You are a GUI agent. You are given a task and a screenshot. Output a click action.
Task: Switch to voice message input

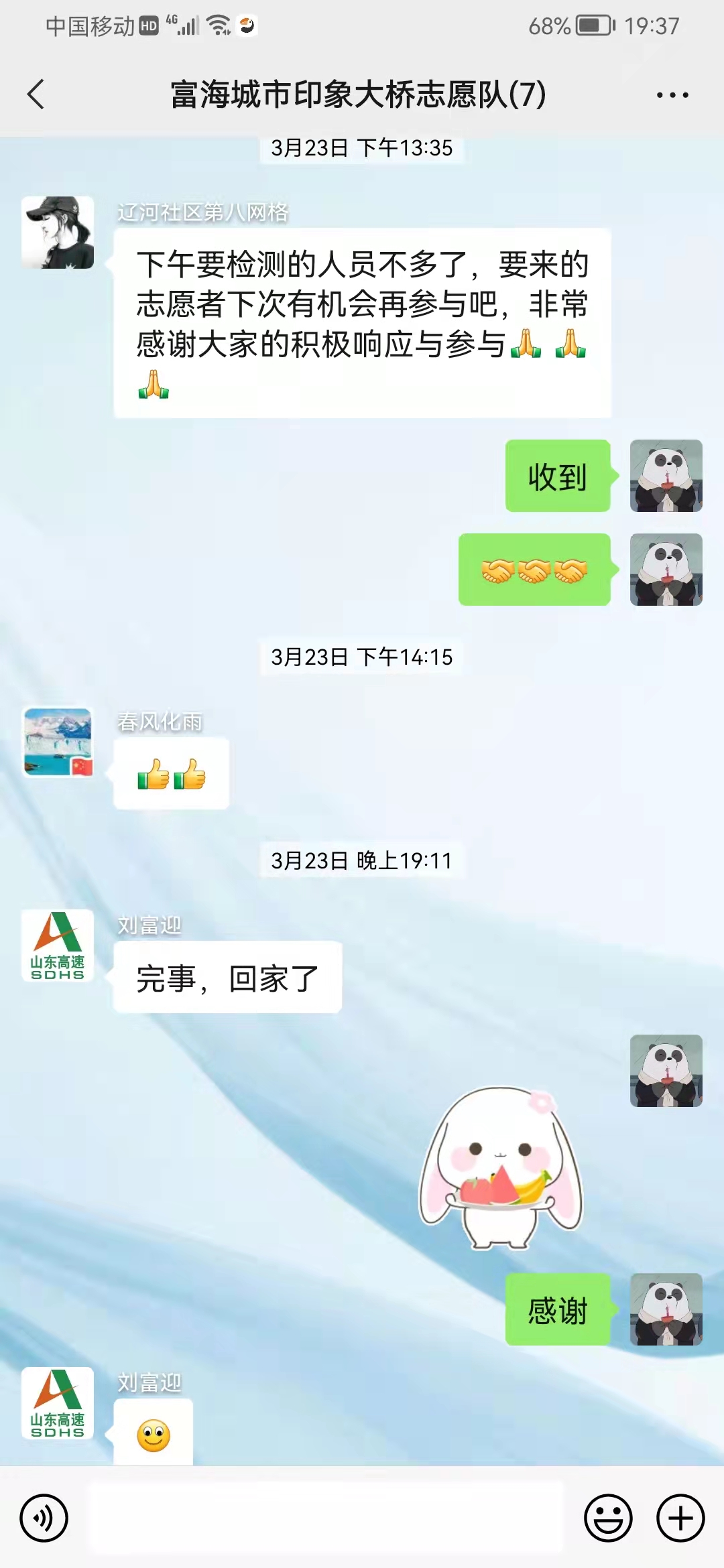tap(44, 1518)
